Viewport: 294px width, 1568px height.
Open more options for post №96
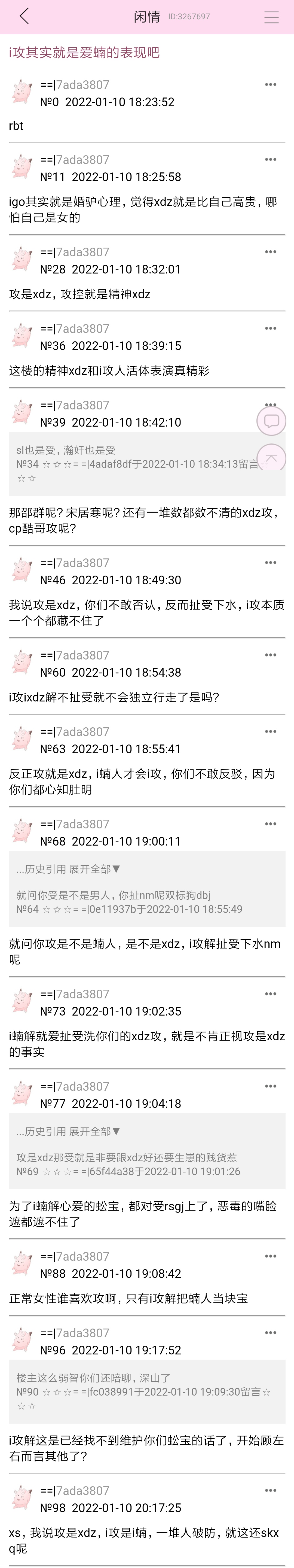271,1333
